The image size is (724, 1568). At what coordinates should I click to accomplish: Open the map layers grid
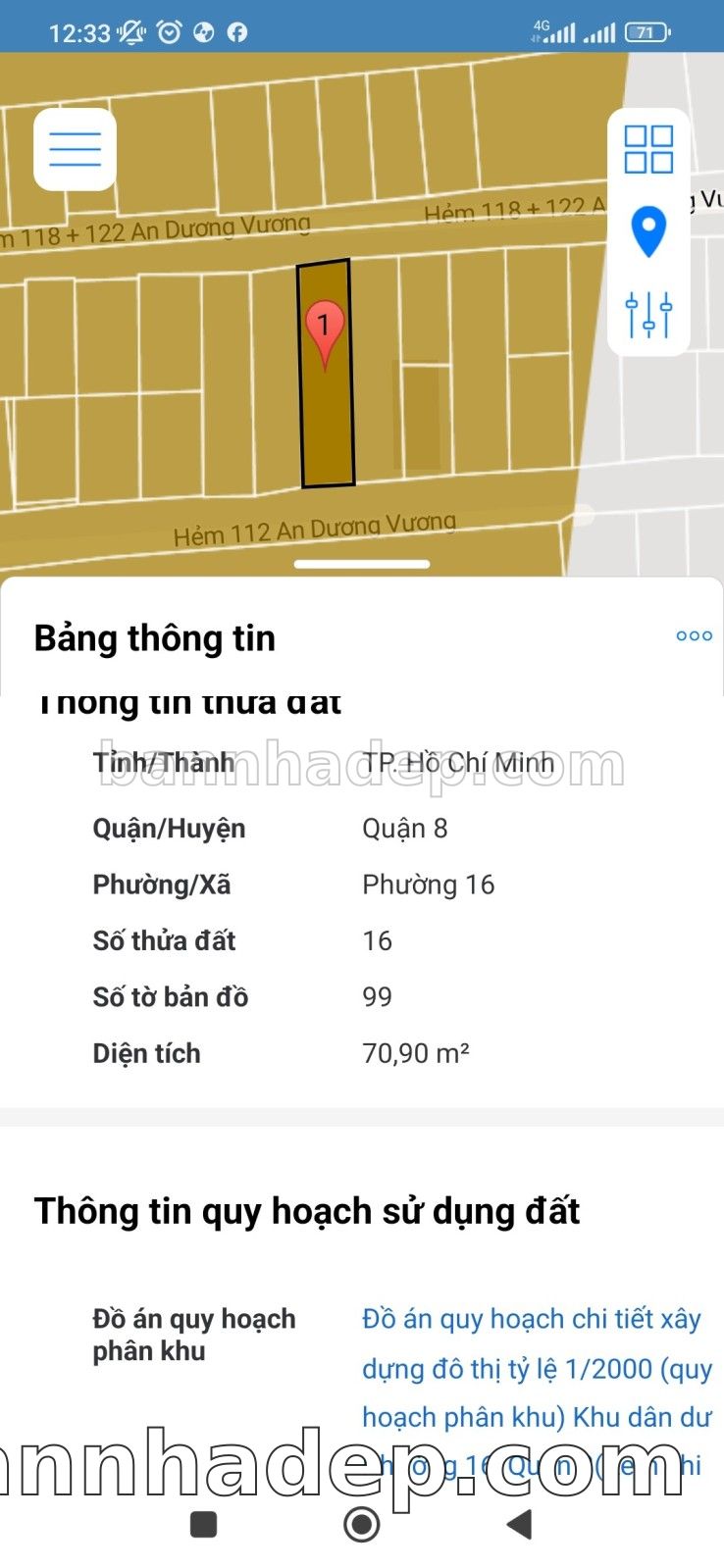tap(648, 149)
